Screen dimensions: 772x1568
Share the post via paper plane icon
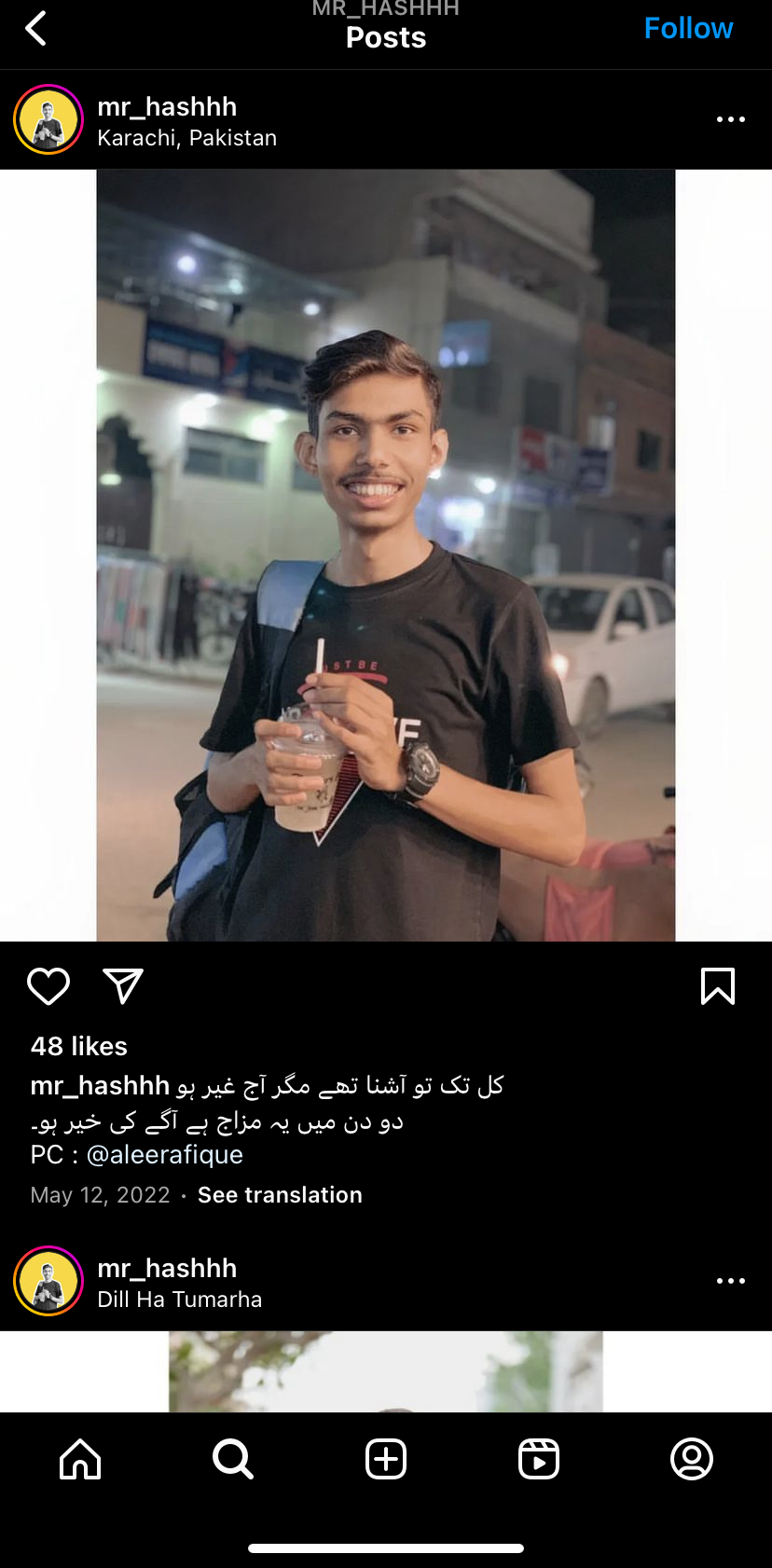123,986
